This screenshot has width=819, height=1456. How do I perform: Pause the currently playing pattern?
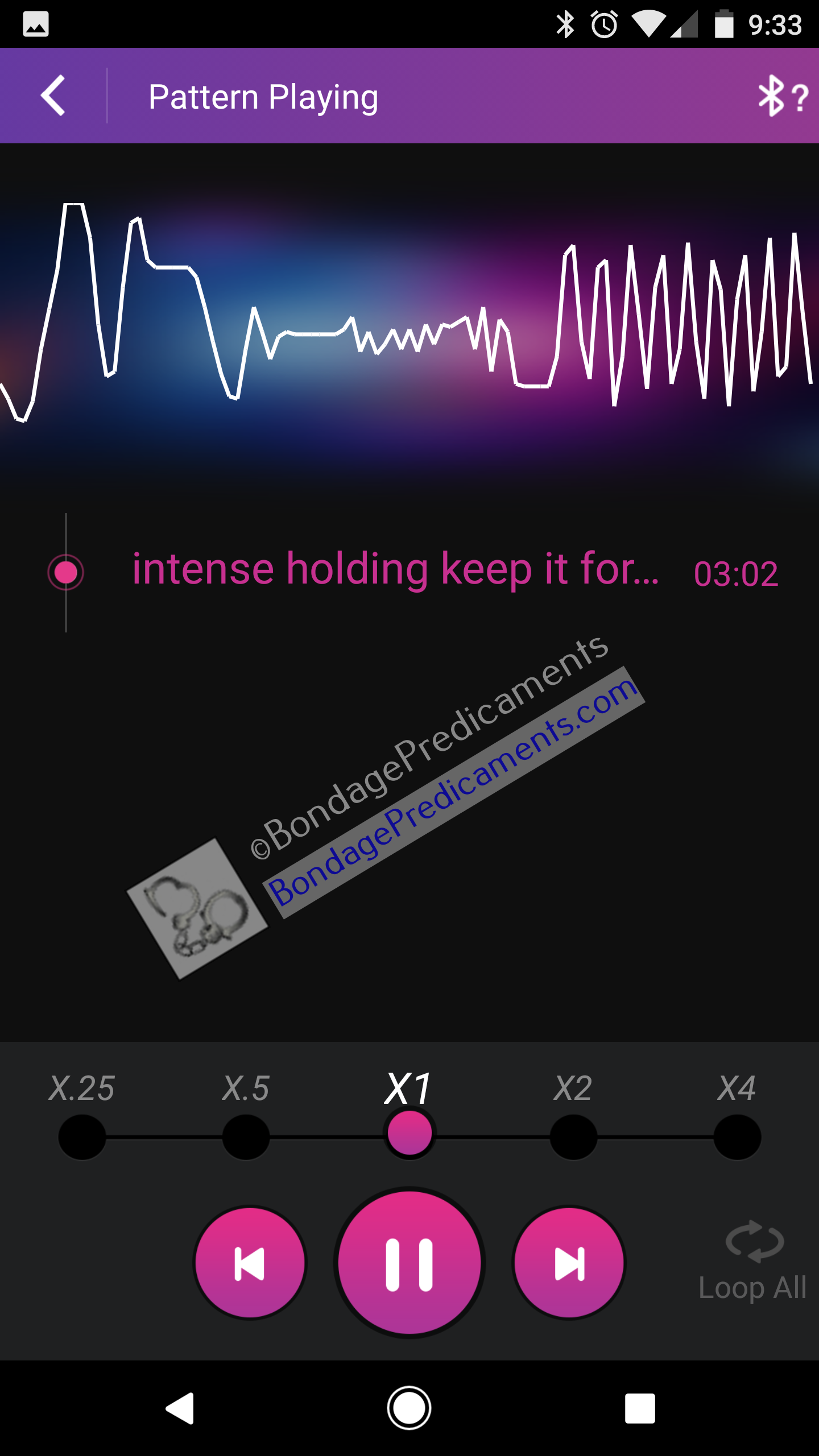tap(411, 1264)
